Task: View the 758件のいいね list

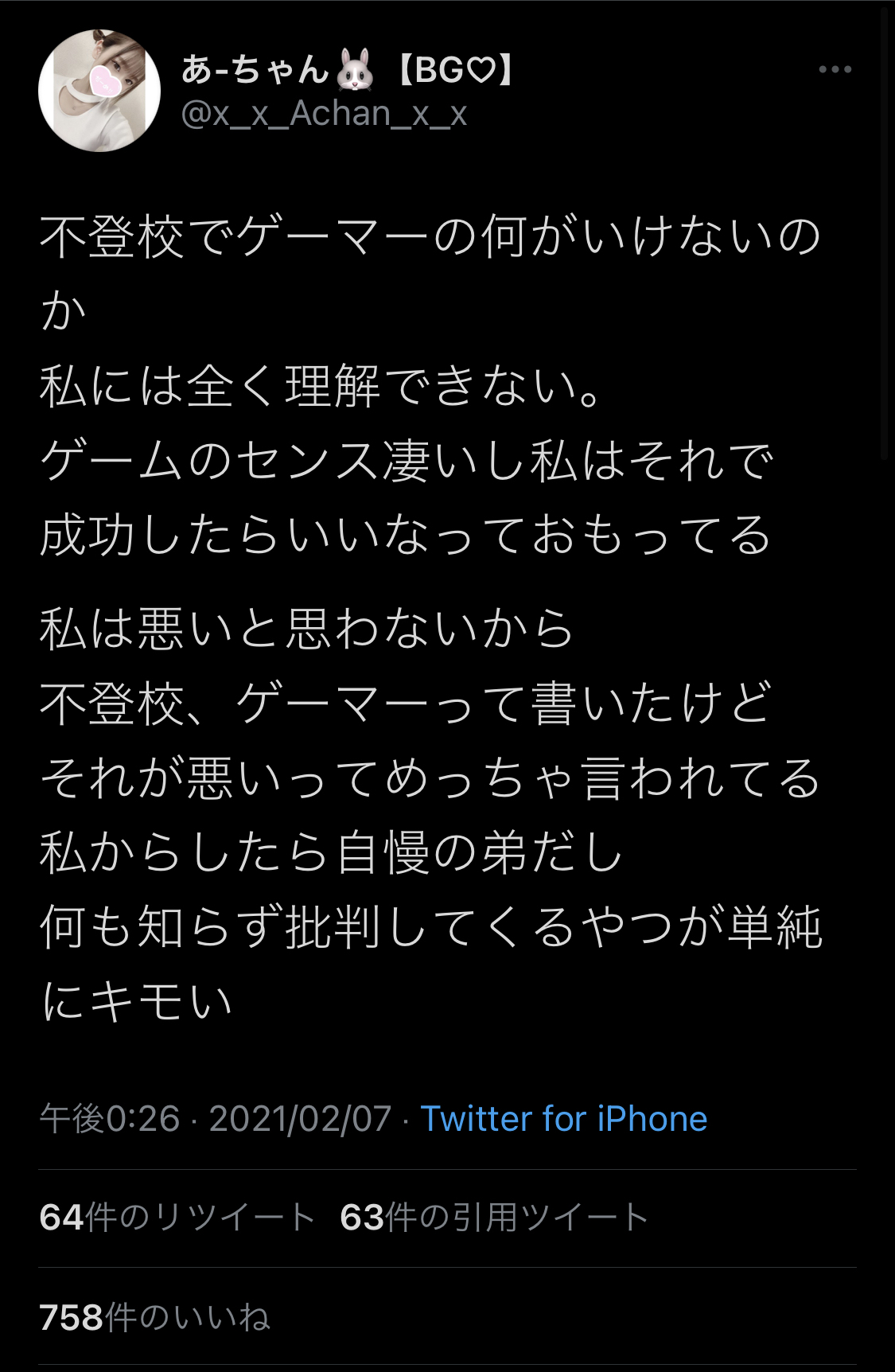Action: [x=155, y=1318]
